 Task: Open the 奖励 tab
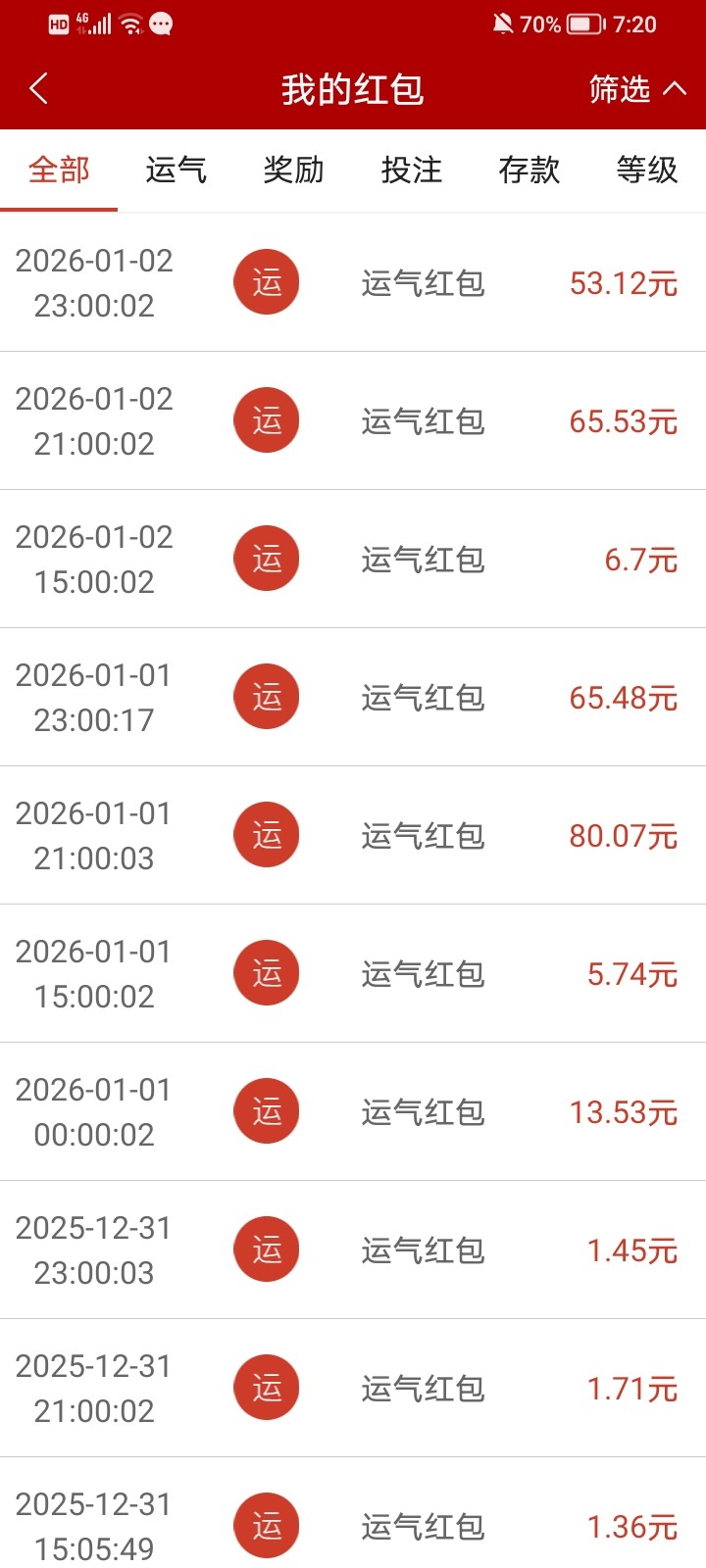(294, 171)
